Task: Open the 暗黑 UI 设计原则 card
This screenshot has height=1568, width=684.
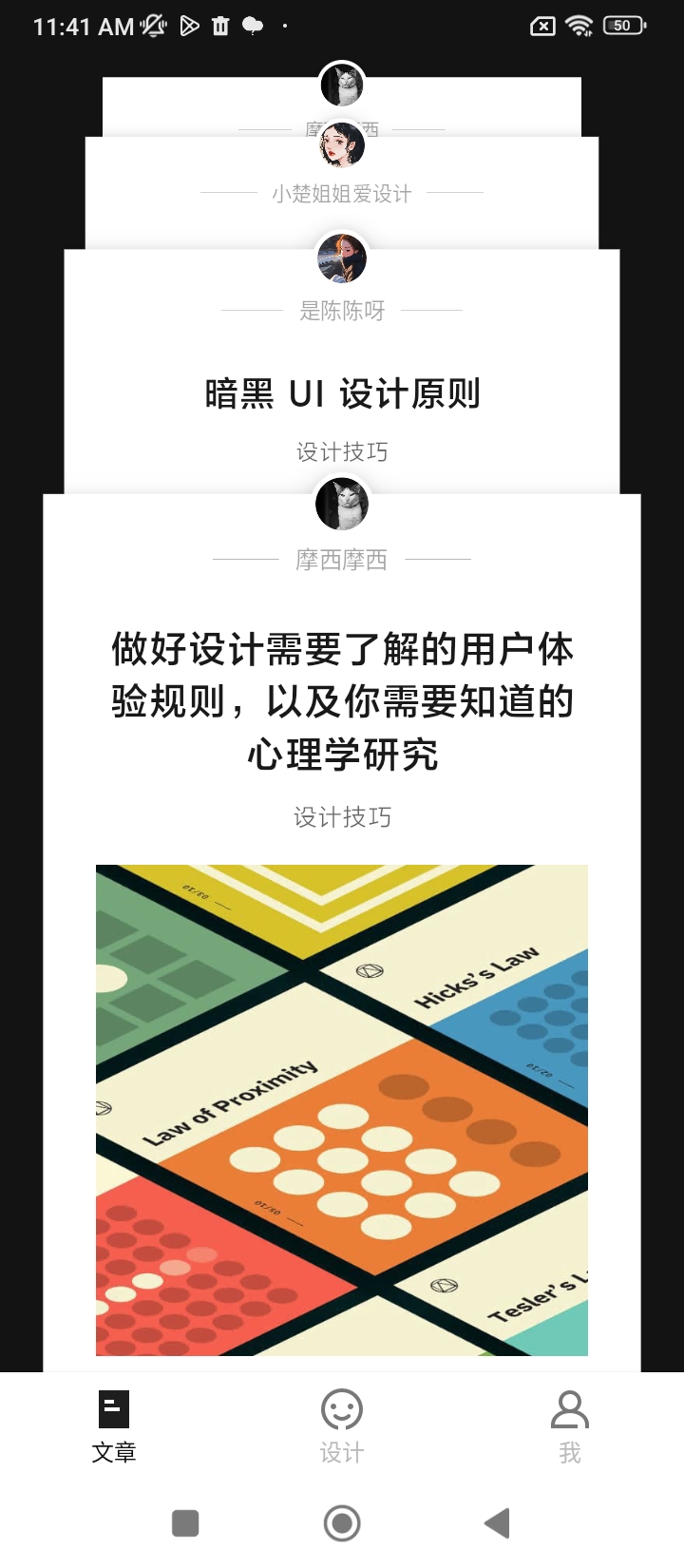Action: pyautogui.click(x=342, y=394)
